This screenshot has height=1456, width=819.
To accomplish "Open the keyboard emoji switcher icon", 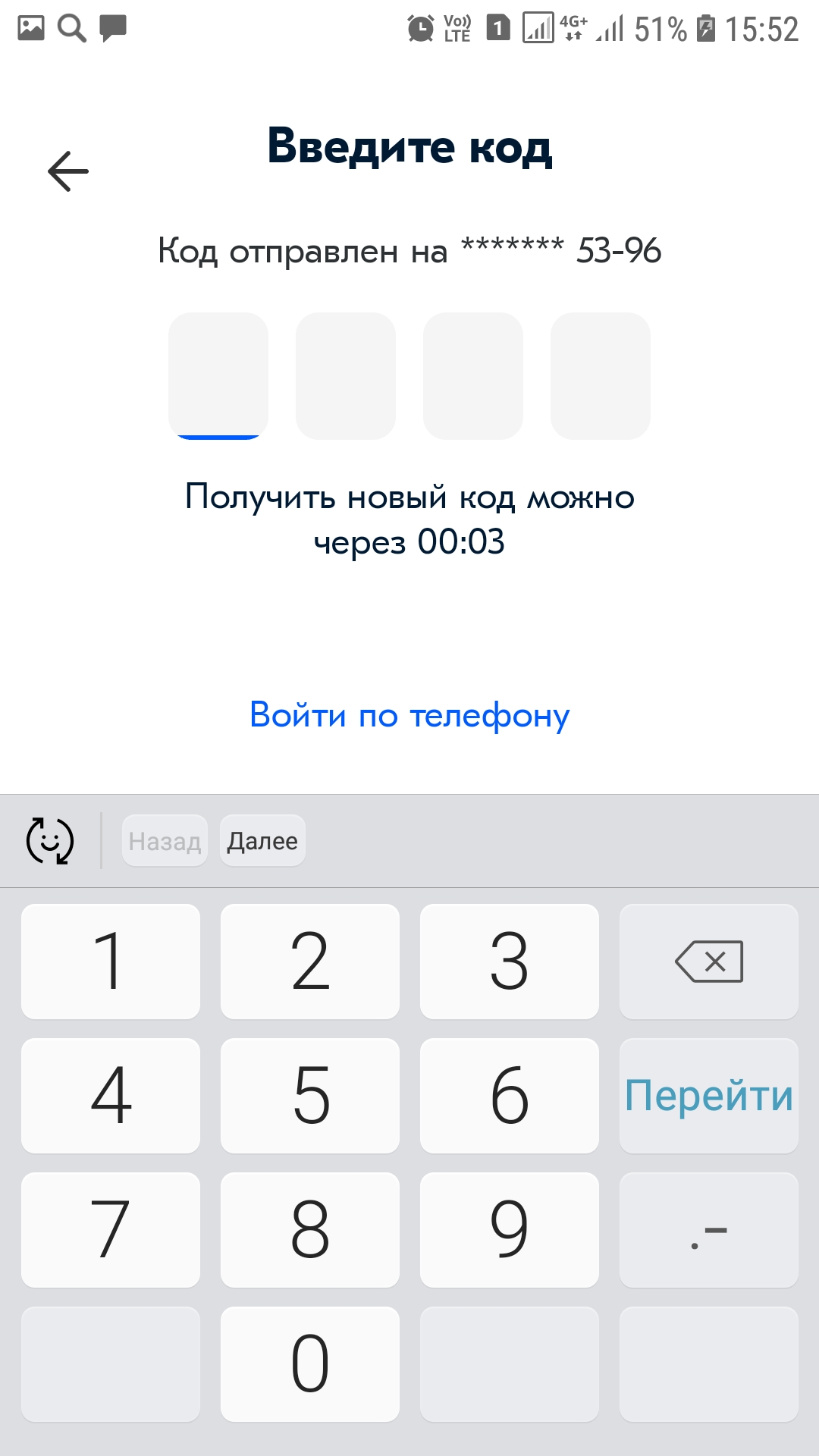I will (x=50, y=840).
